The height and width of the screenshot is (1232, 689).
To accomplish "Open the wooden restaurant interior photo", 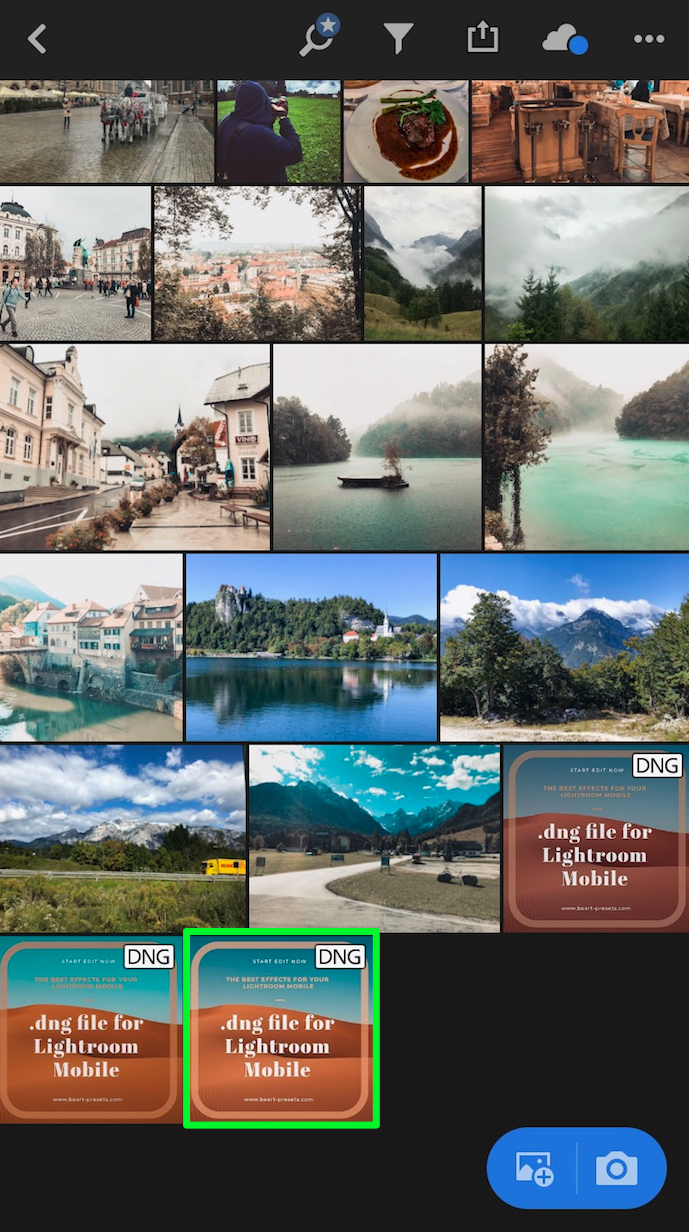I will (x=580, y=131).
